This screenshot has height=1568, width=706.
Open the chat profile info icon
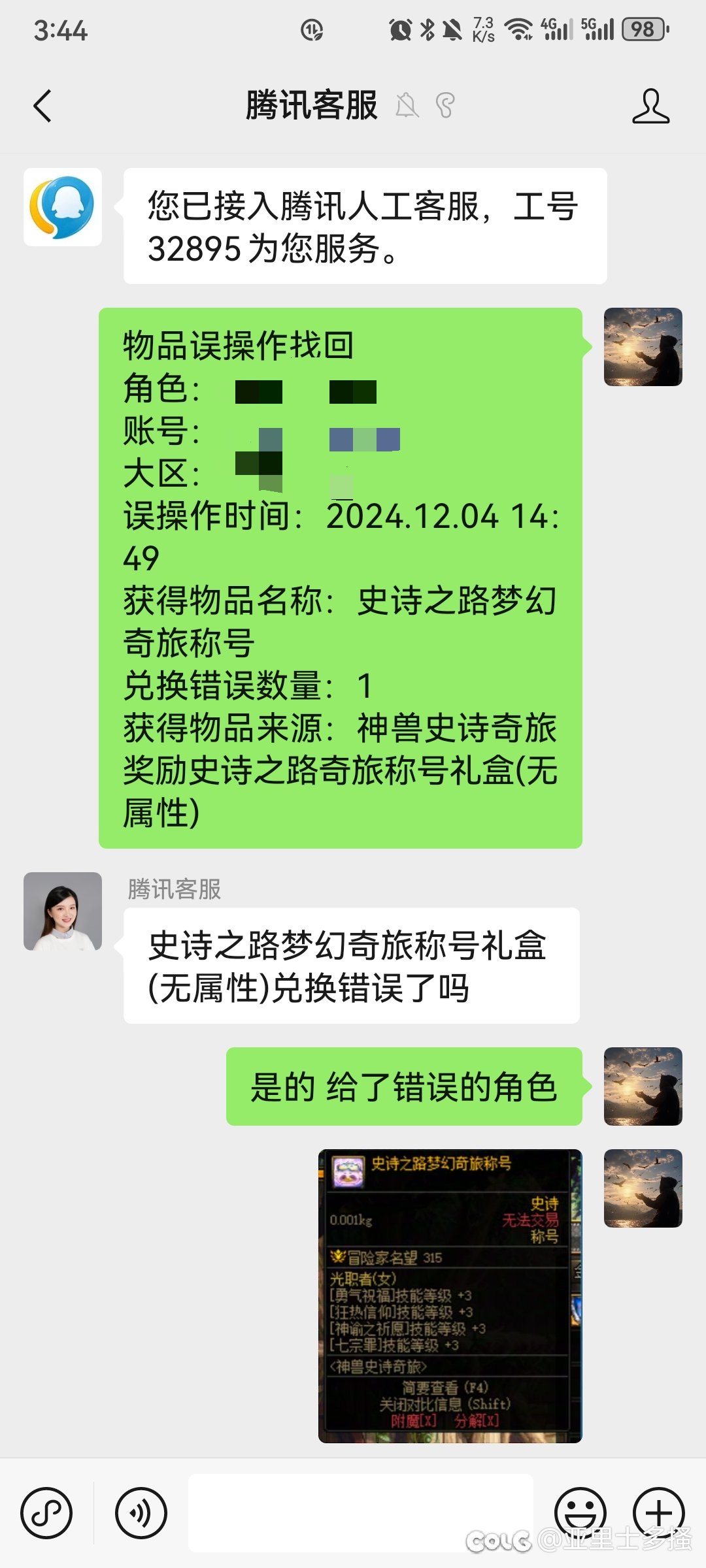click(650, 106)
